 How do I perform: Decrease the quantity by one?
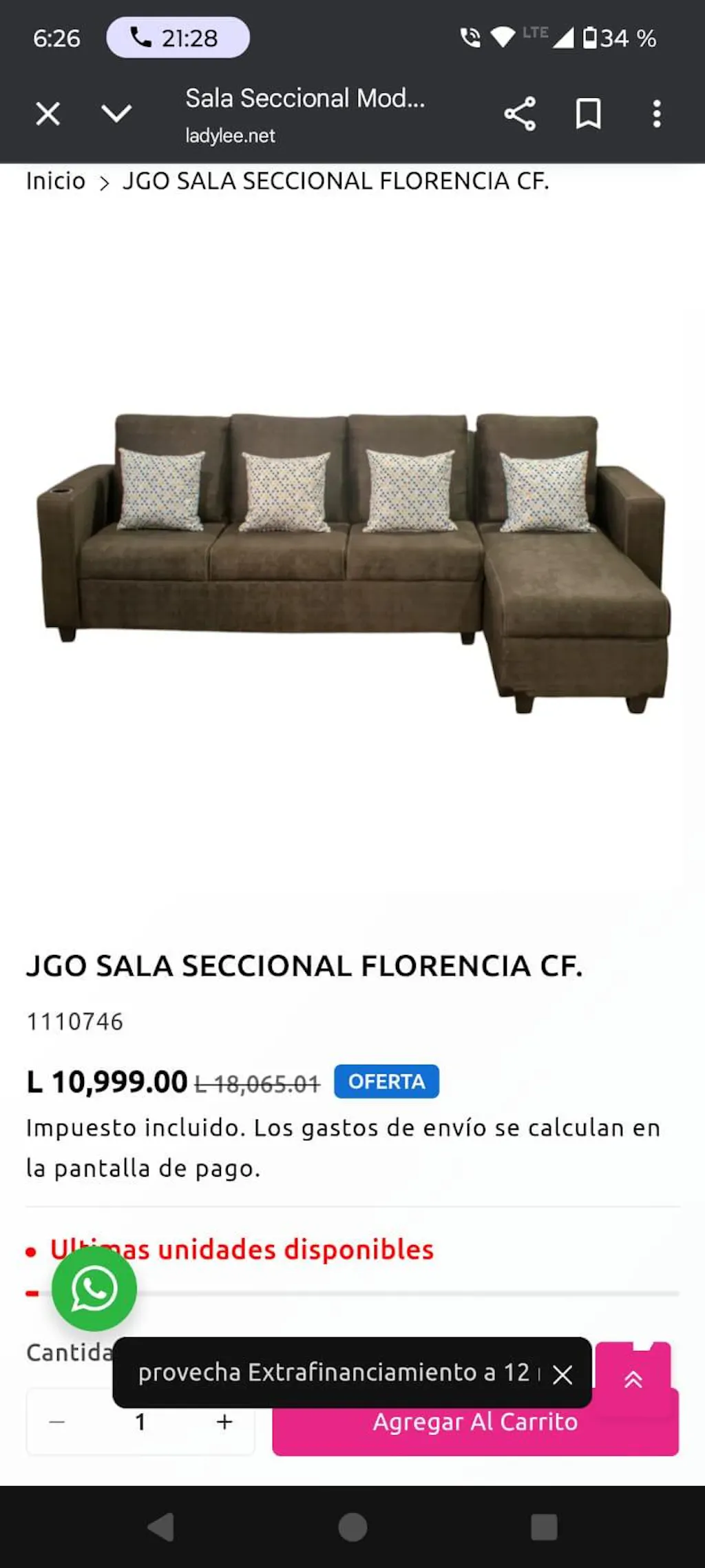(57, 1421)
